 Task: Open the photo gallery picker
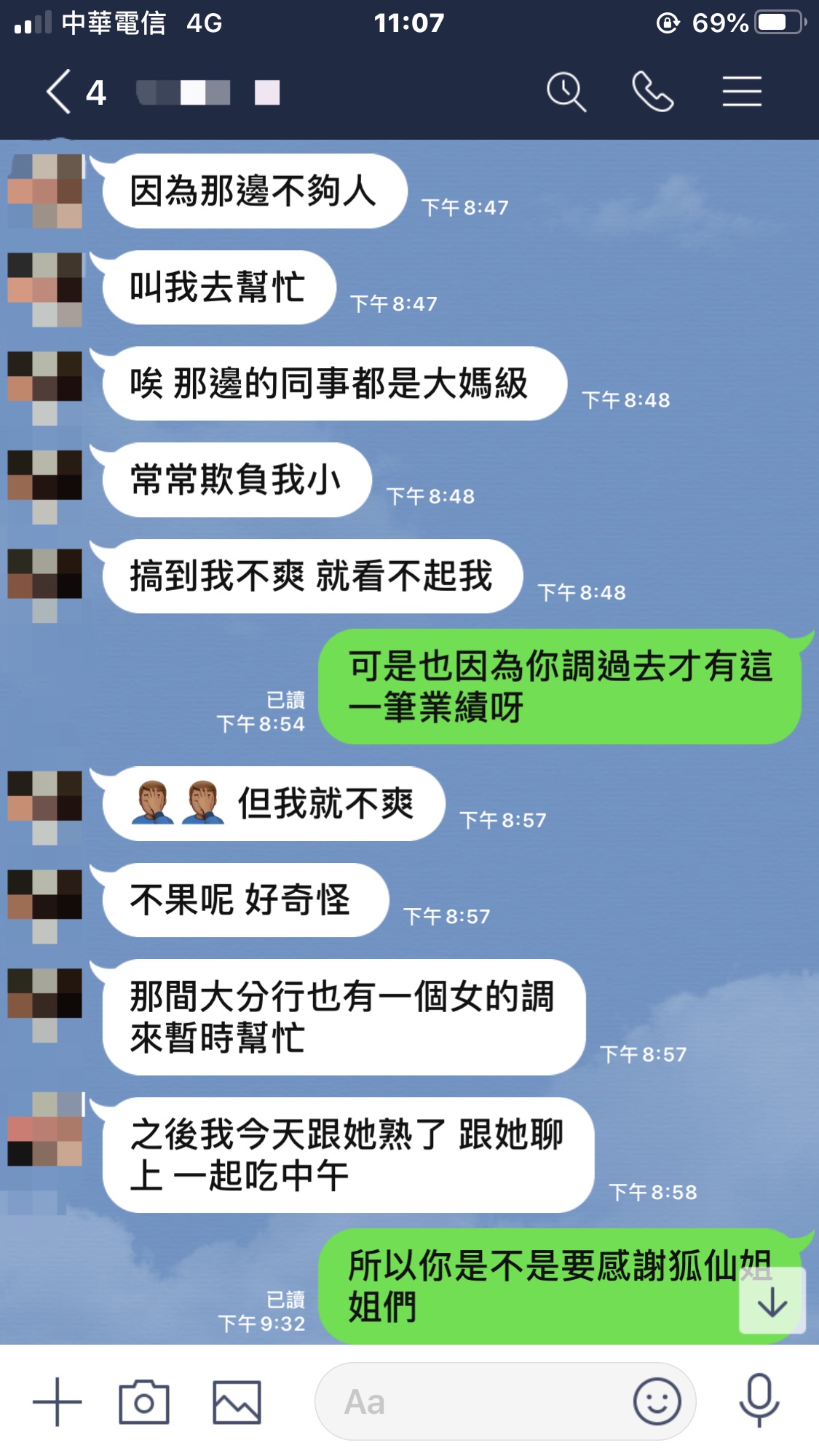pyautogui.click(x=237, y=1401)
